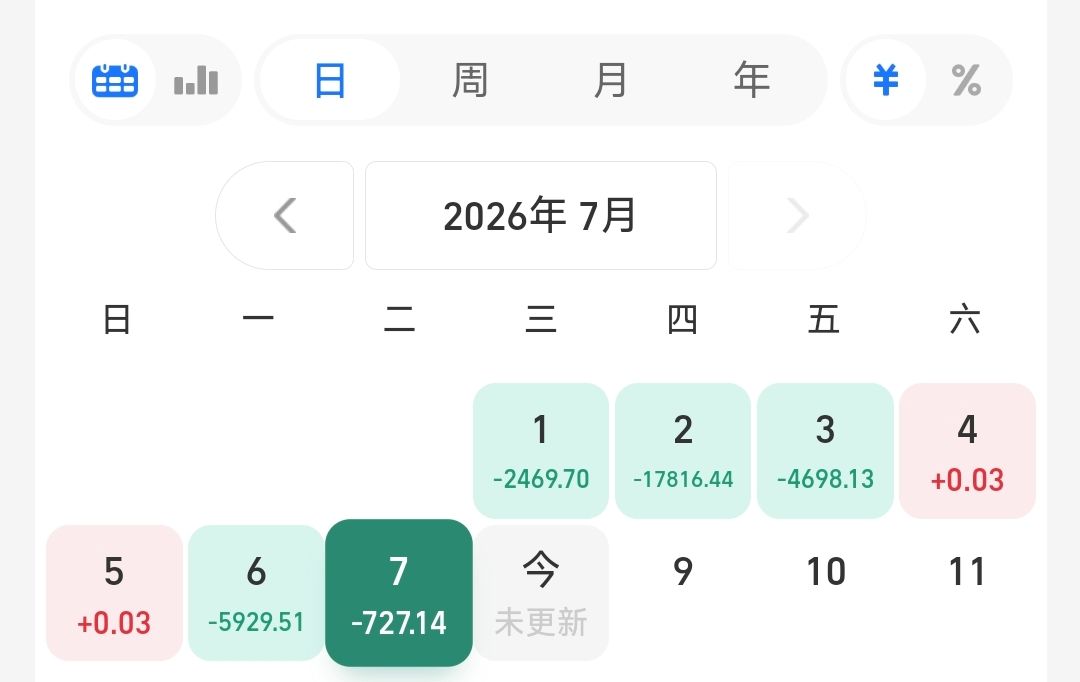Screen dimensions: 1080x682
Task: Select July 6 with -5929.51
Action: pyautogui.click(x=256, y=592)
